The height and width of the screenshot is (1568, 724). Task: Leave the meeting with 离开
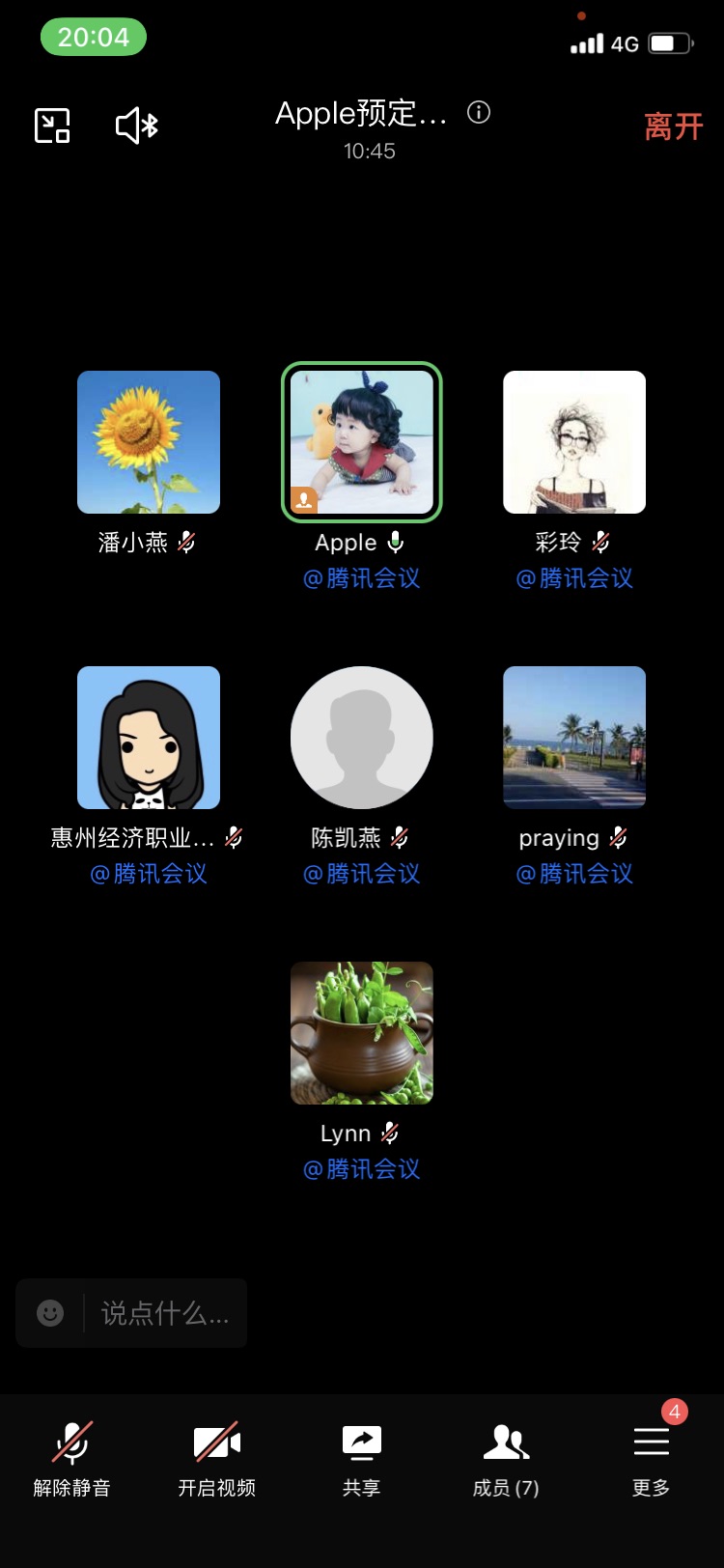coord(674,126)
